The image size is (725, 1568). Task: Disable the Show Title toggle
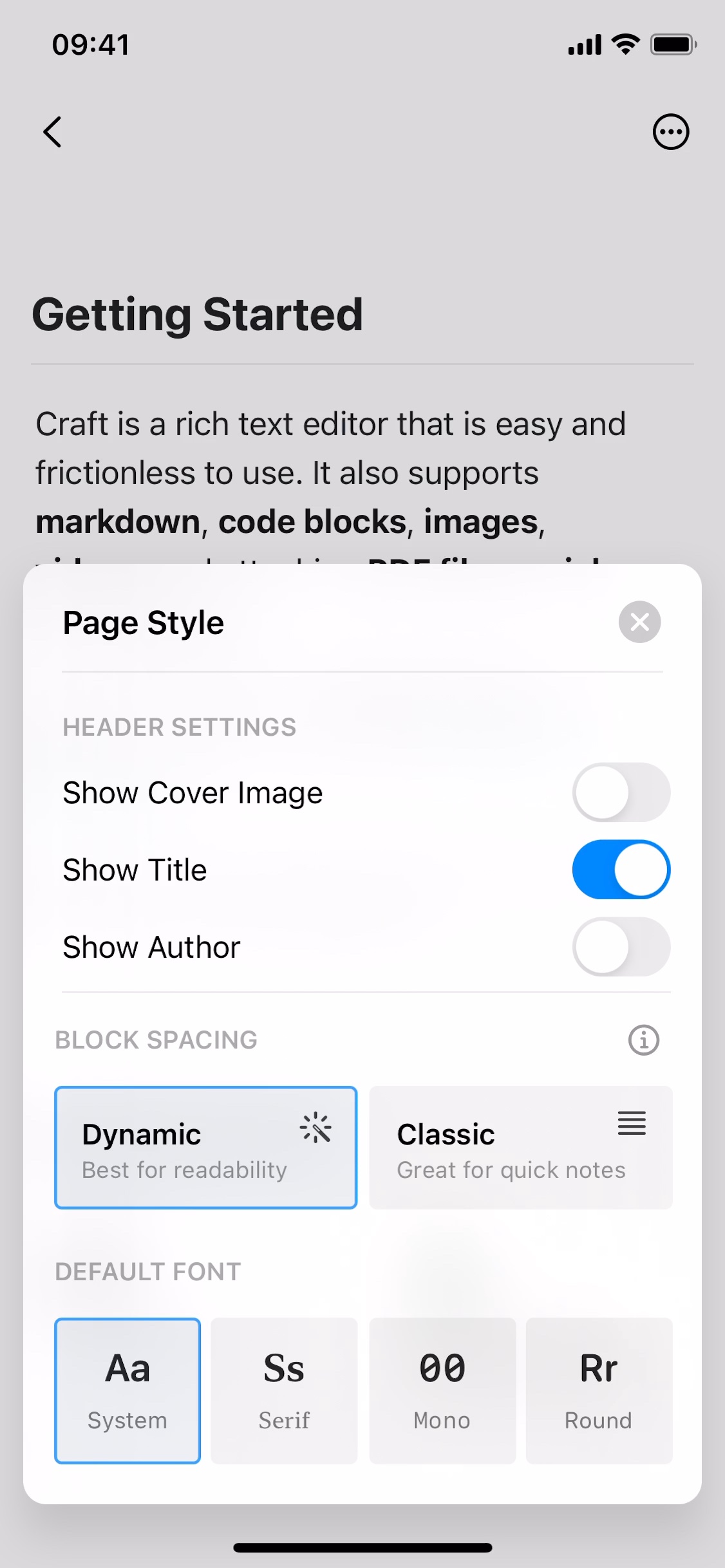click(x=620, y=869)
